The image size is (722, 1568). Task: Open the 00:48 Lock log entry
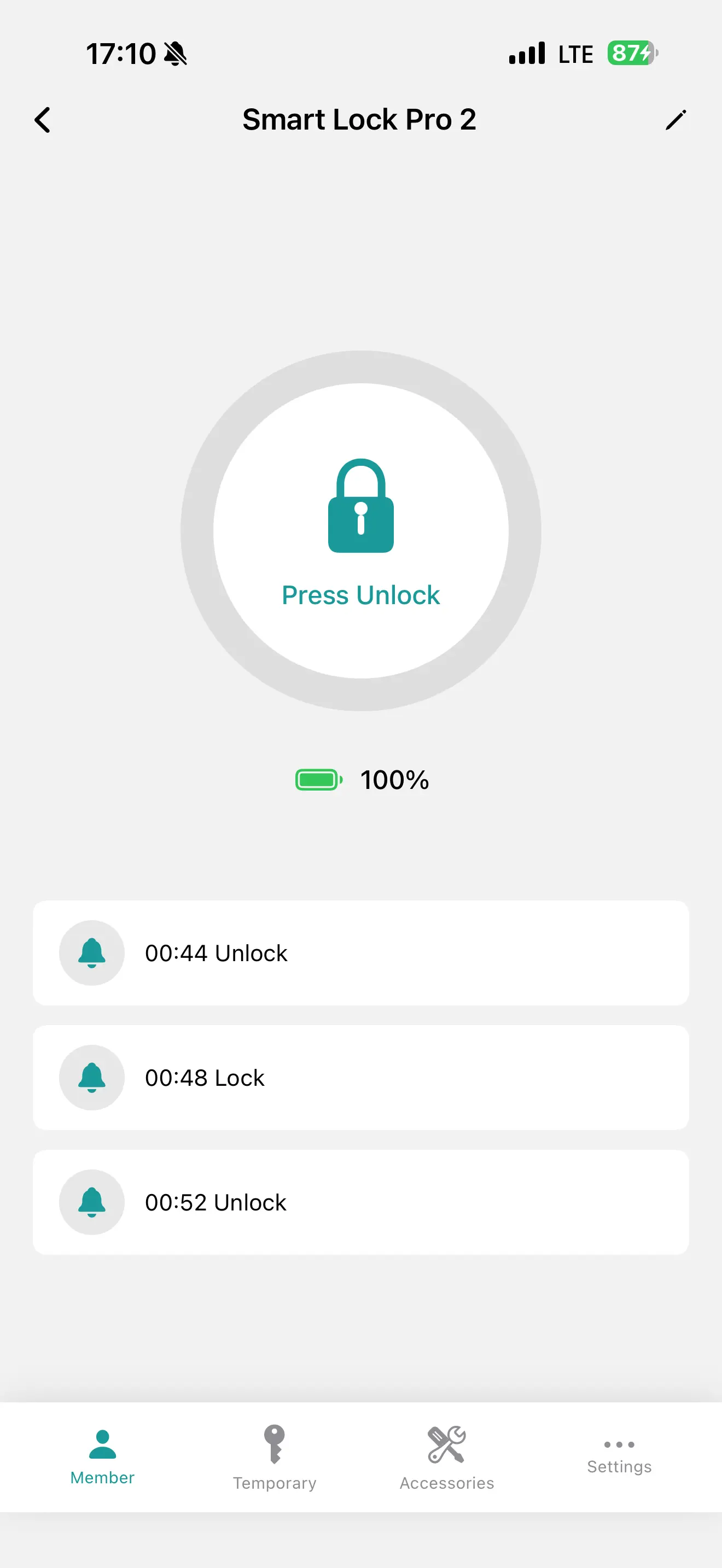[360, 1078]
